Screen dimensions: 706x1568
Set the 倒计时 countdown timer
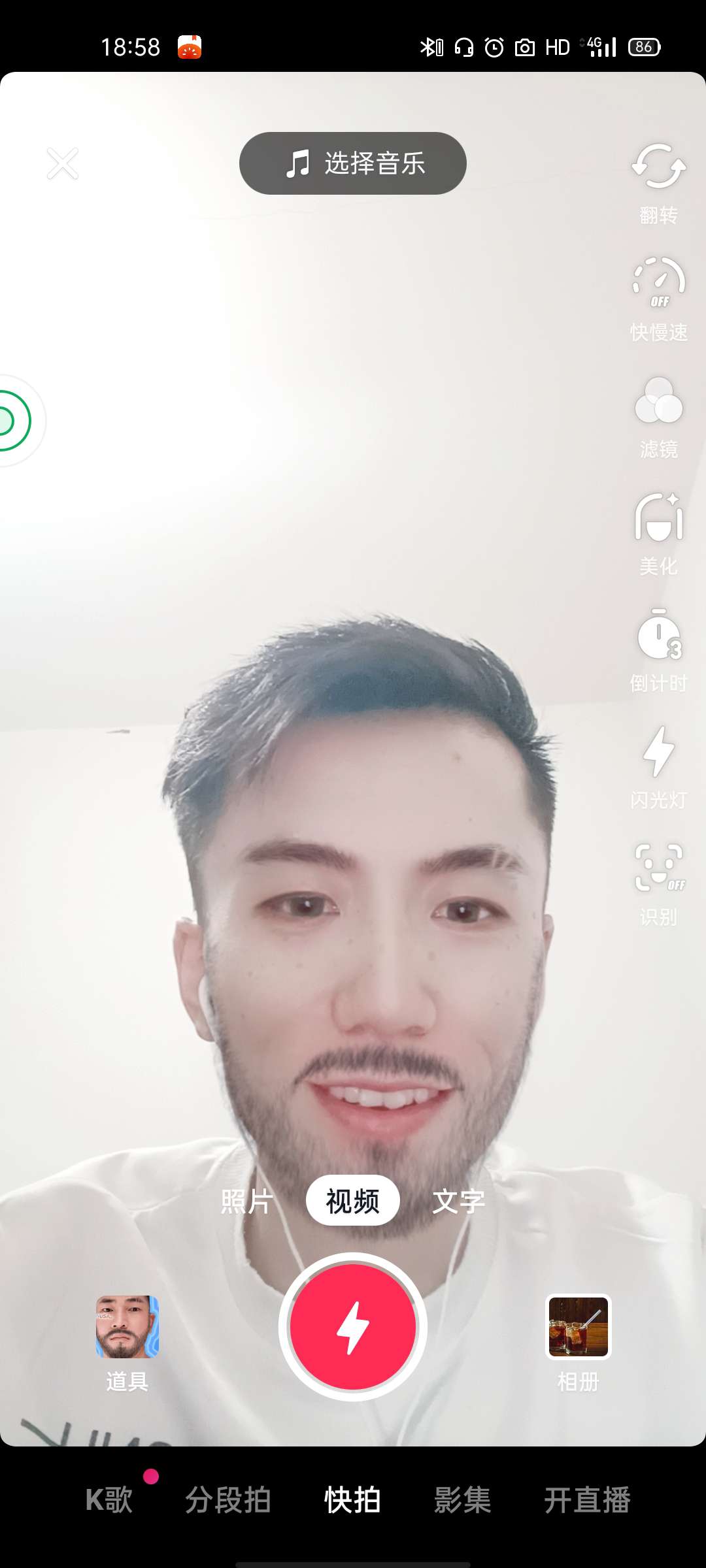658,649
